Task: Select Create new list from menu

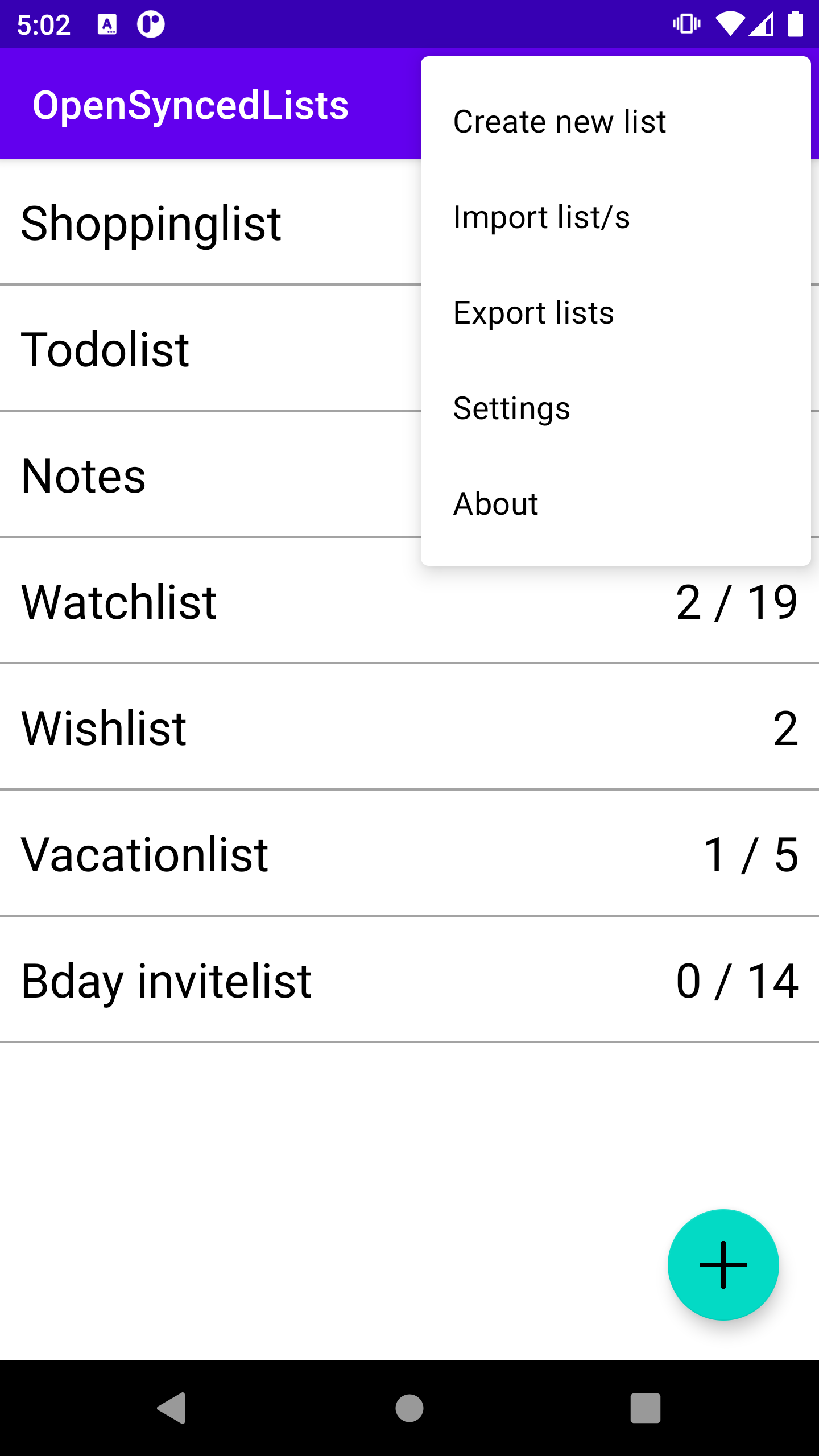Action: pos(615,122)
